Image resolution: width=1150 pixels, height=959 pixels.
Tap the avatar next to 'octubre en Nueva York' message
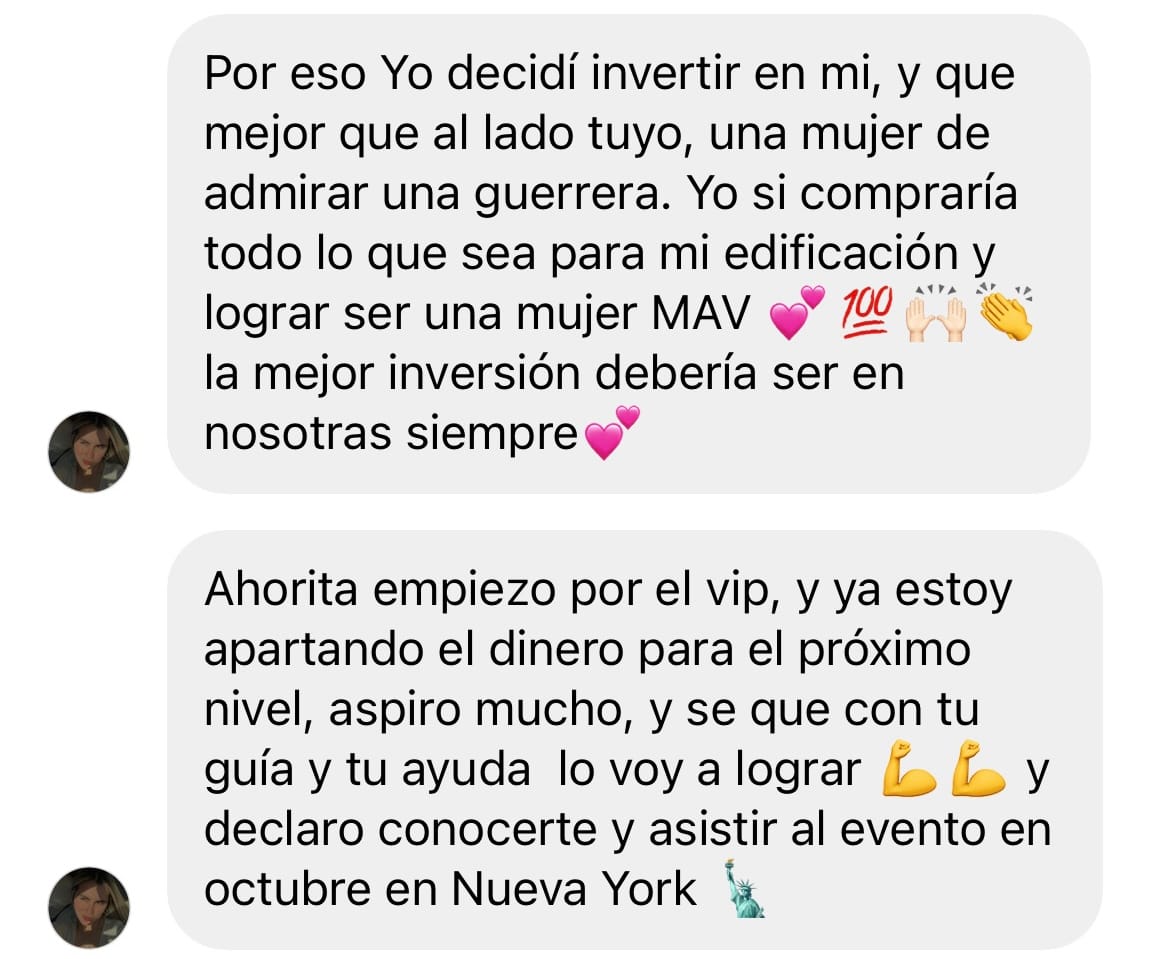(x=89, y=907)
